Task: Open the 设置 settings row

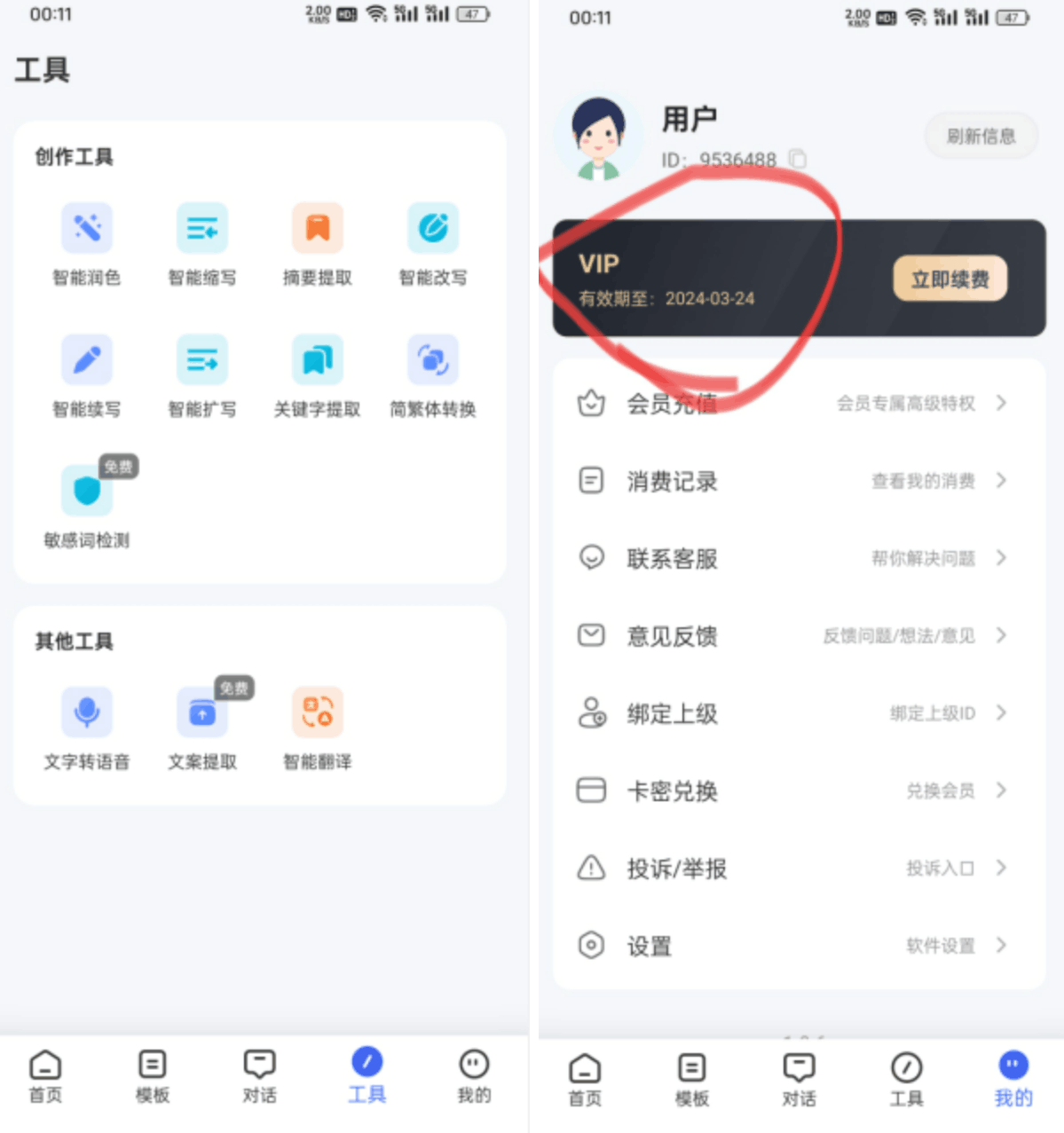Action: point(799,946)
